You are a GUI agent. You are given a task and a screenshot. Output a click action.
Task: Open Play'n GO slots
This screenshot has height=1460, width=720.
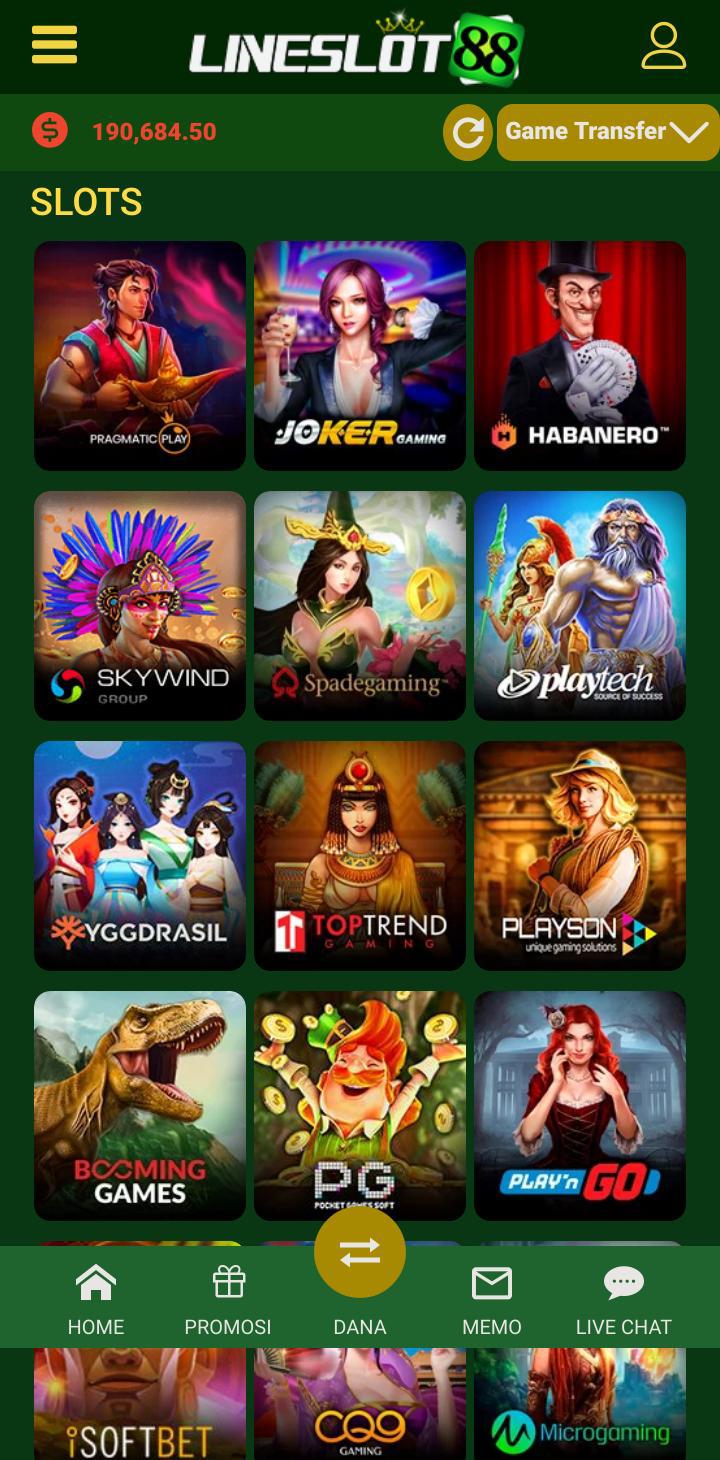(x=580, y=1105)
